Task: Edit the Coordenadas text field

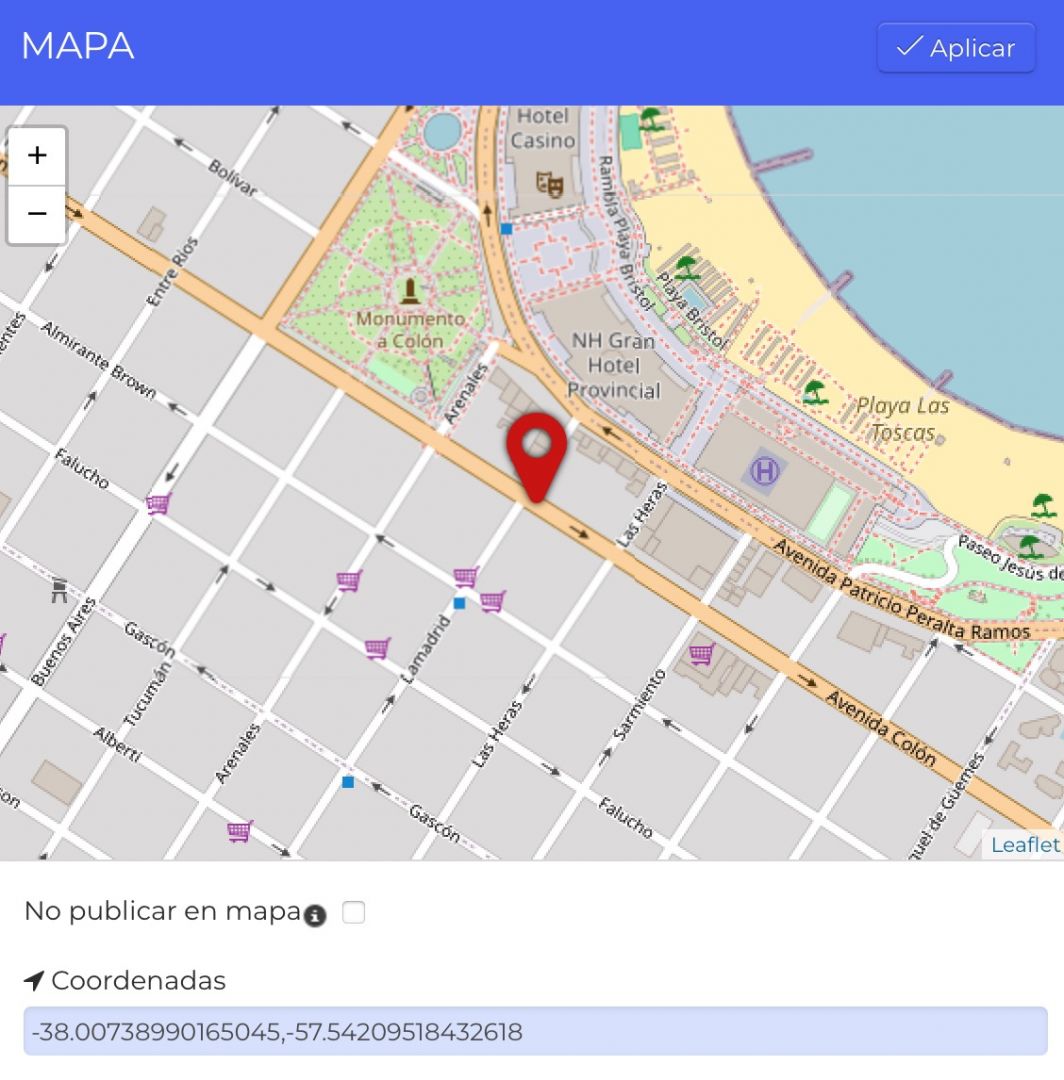Action: pos(535,1031)
